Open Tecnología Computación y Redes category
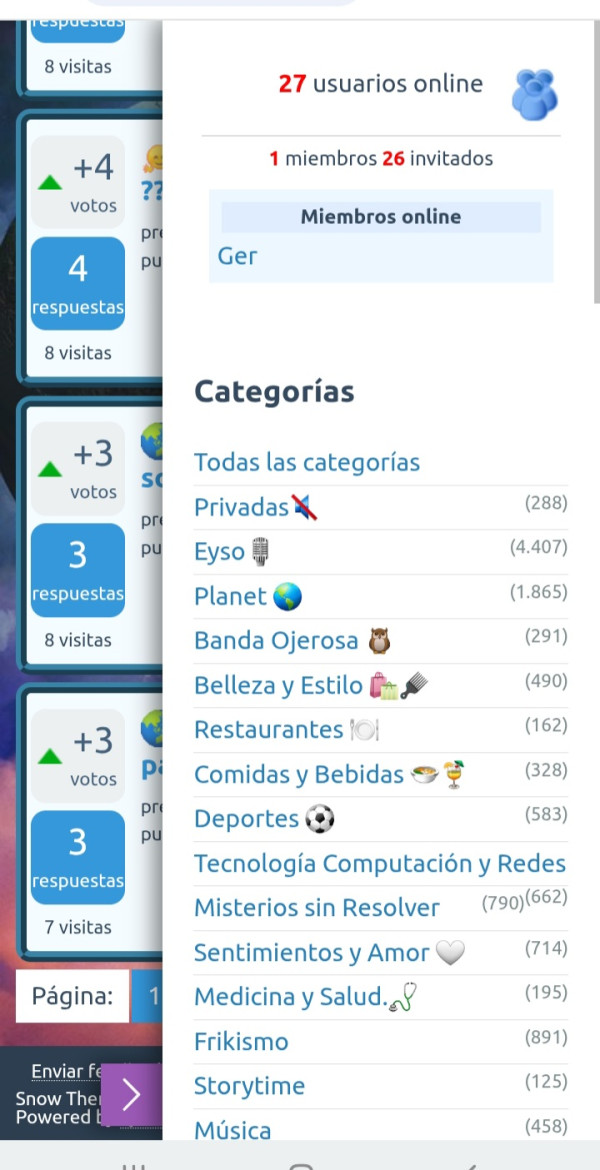This screenshot has width=600, height=1170. pyautogui.click(x=380, y=864)
